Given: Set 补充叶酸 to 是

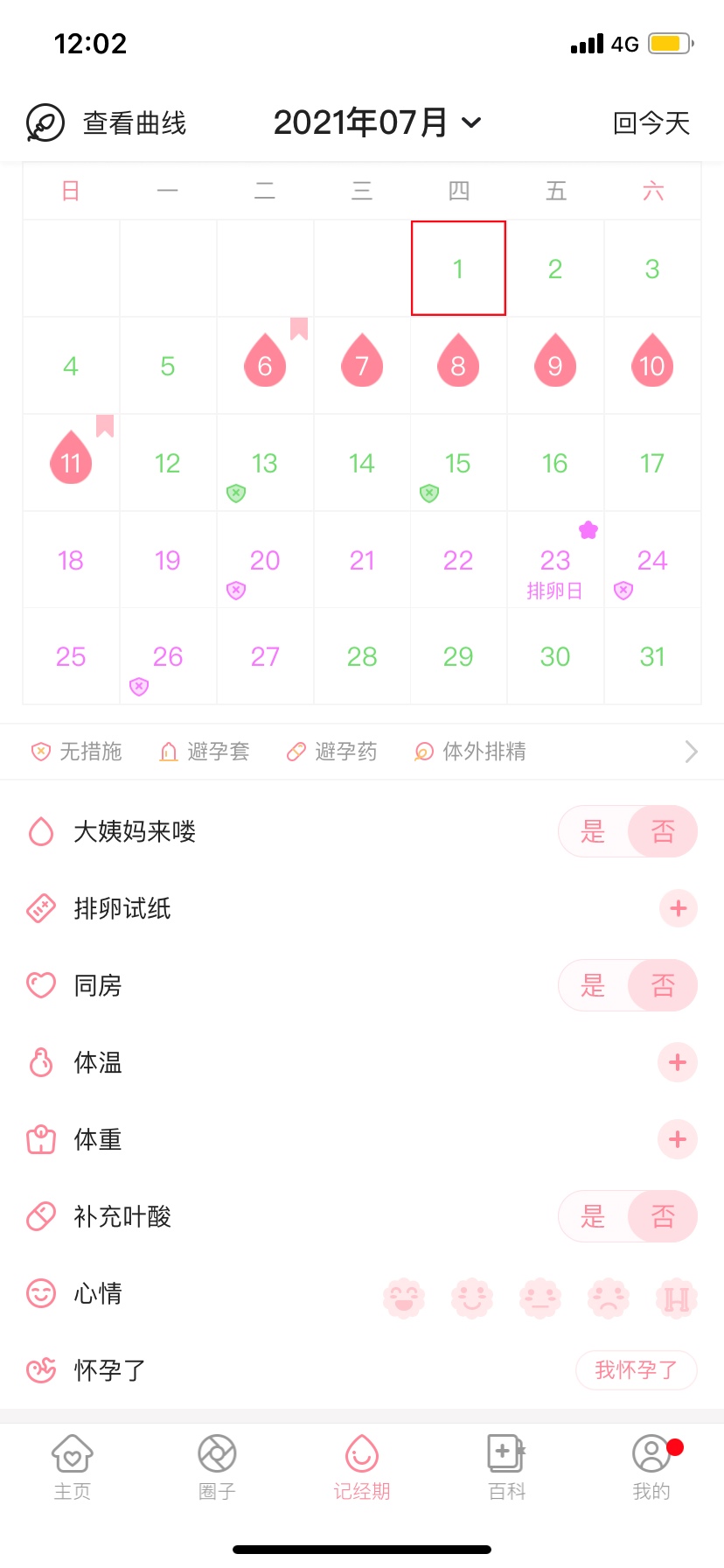Looking at the screenshot, I should click(594, 1216).
